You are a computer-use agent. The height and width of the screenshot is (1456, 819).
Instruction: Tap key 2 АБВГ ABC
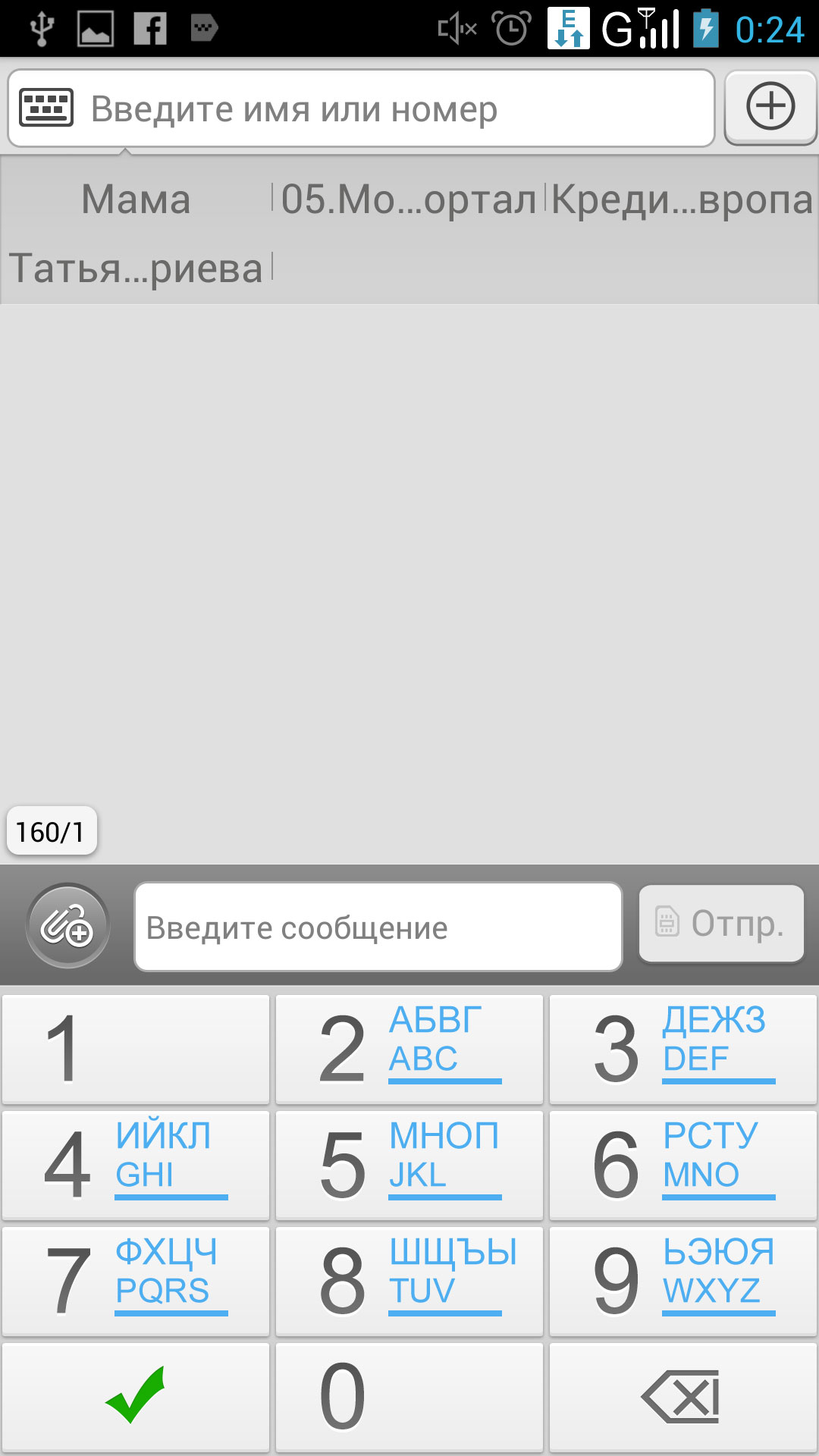409,1050
